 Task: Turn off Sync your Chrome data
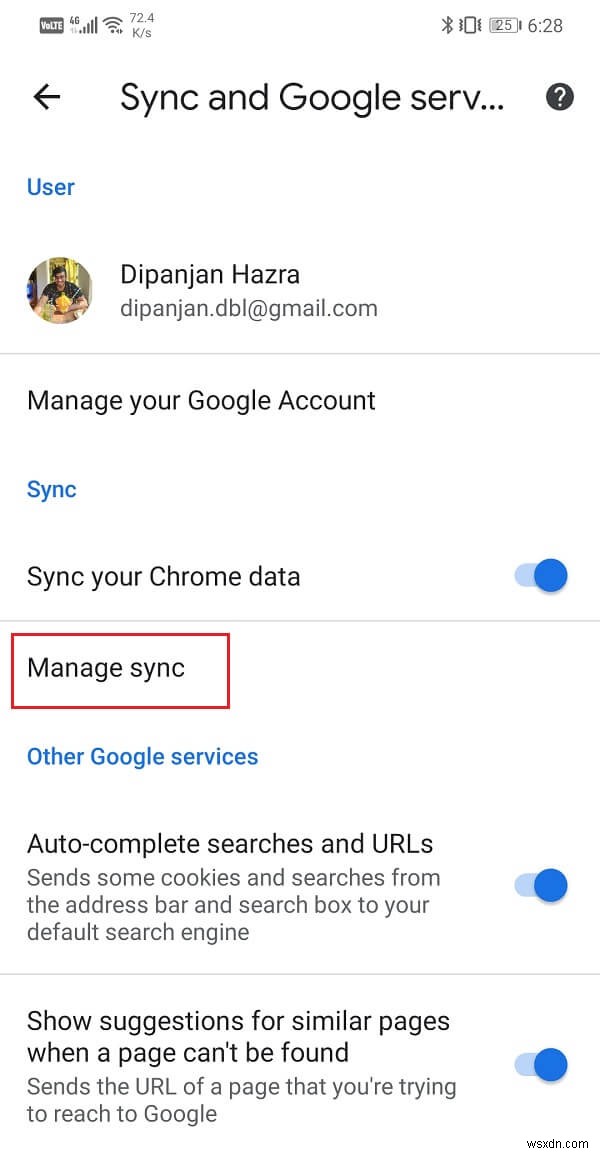tap(542, 576)
